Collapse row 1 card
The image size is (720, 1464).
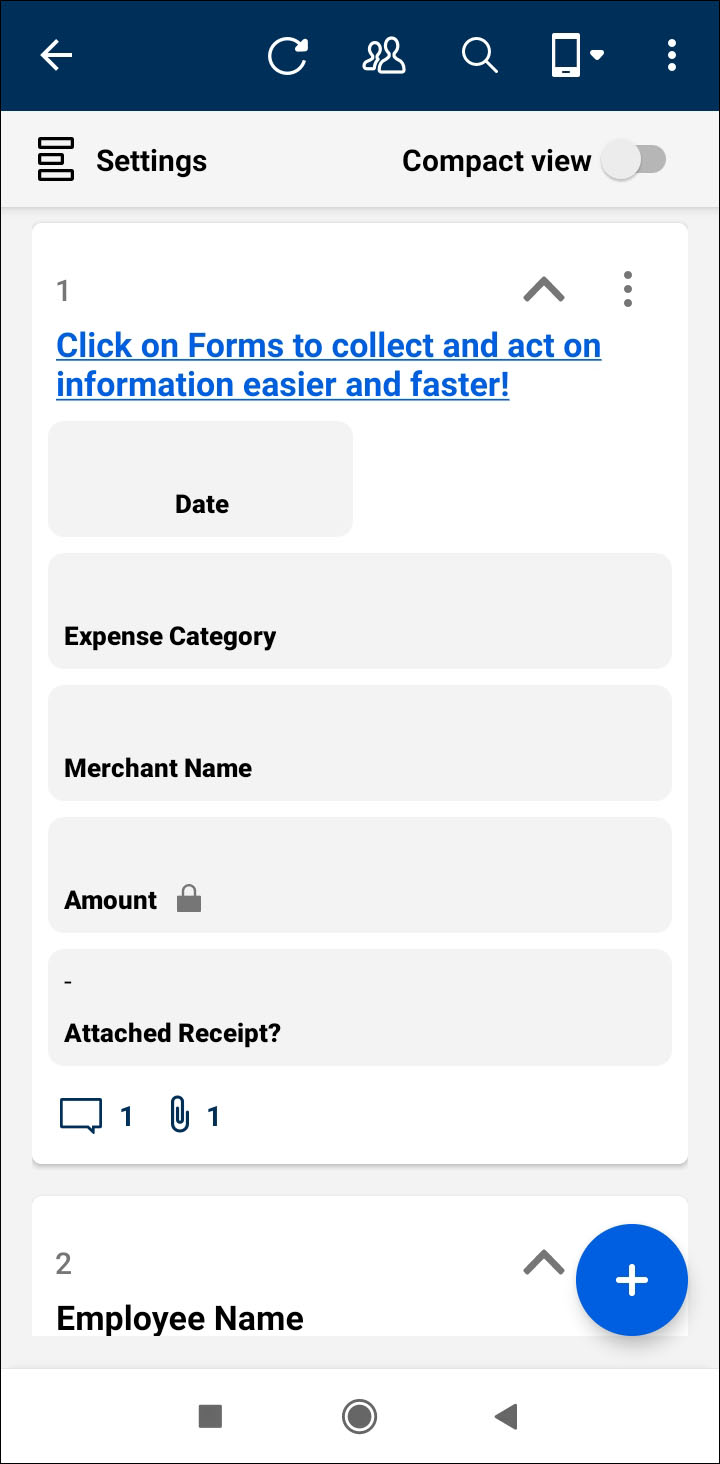pyautogui.click(x=544, y=290)
